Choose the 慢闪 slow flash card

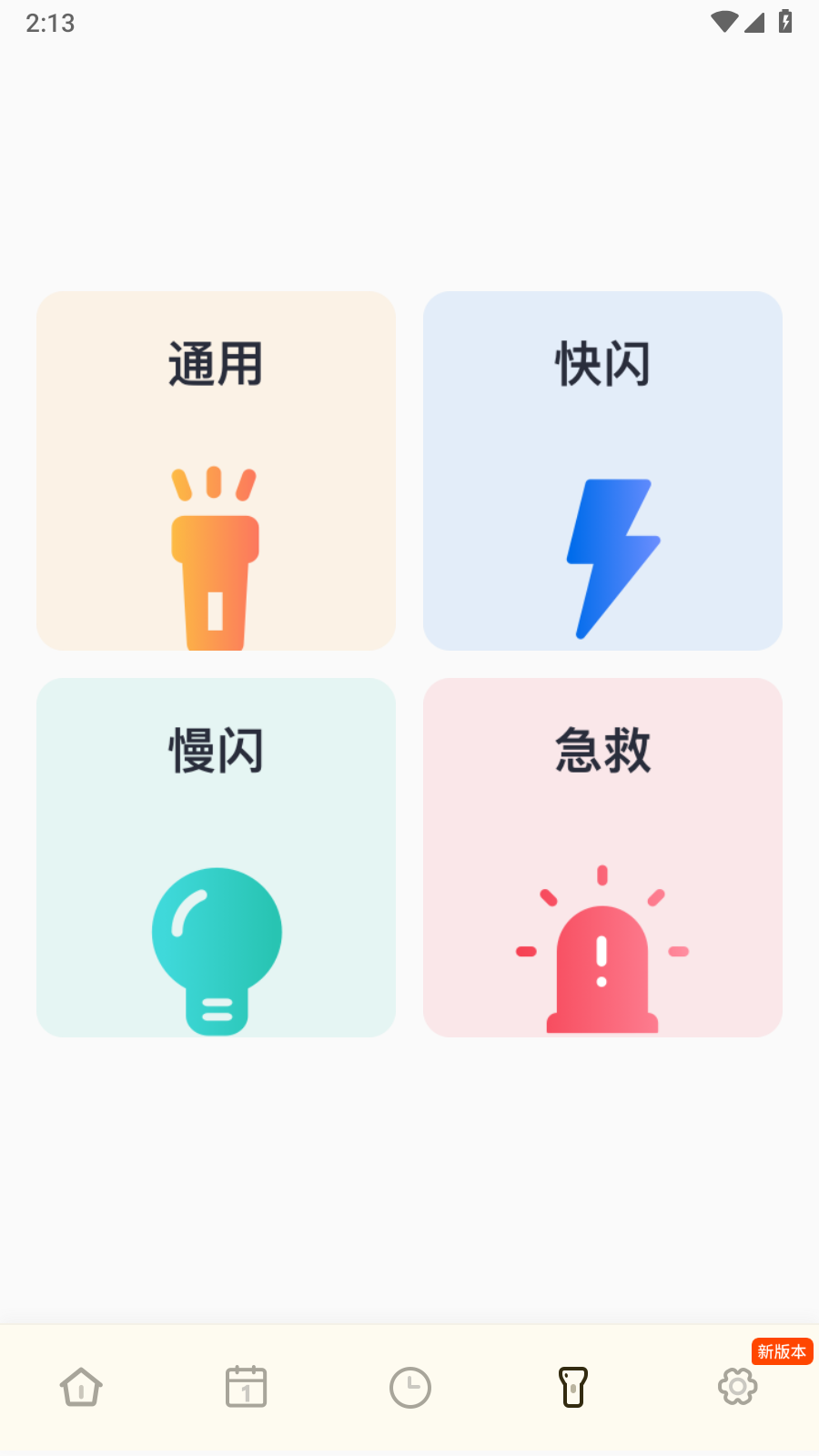point(216,857)
